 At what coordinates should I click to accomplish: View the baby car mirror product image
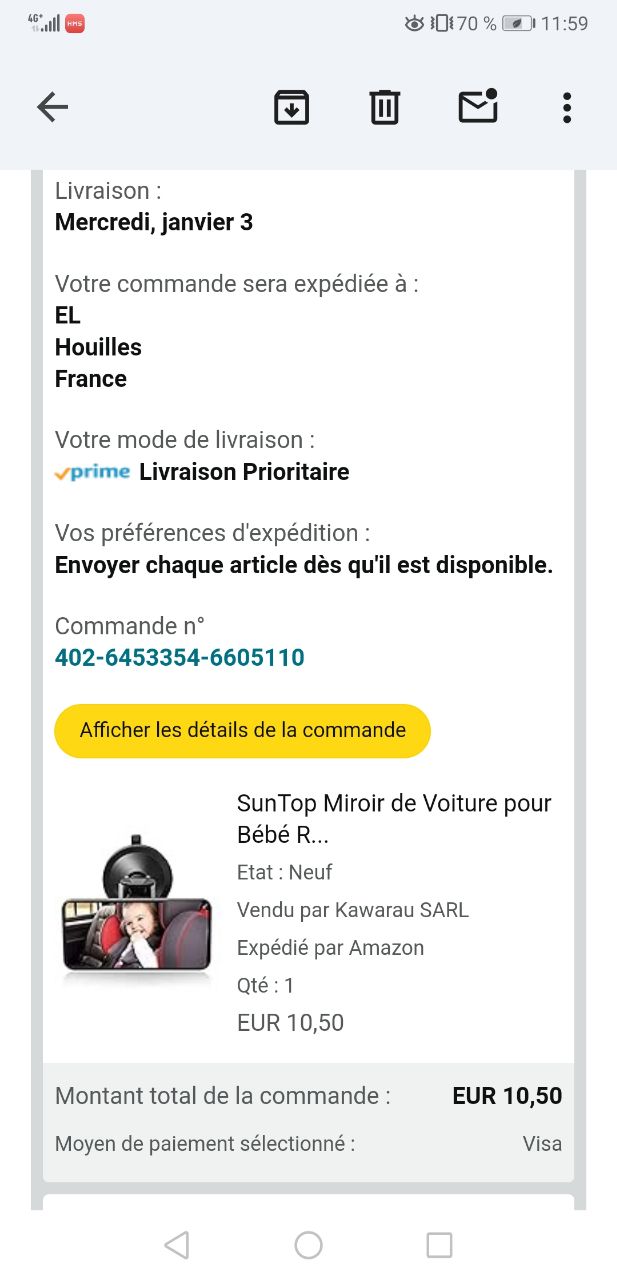137,905
